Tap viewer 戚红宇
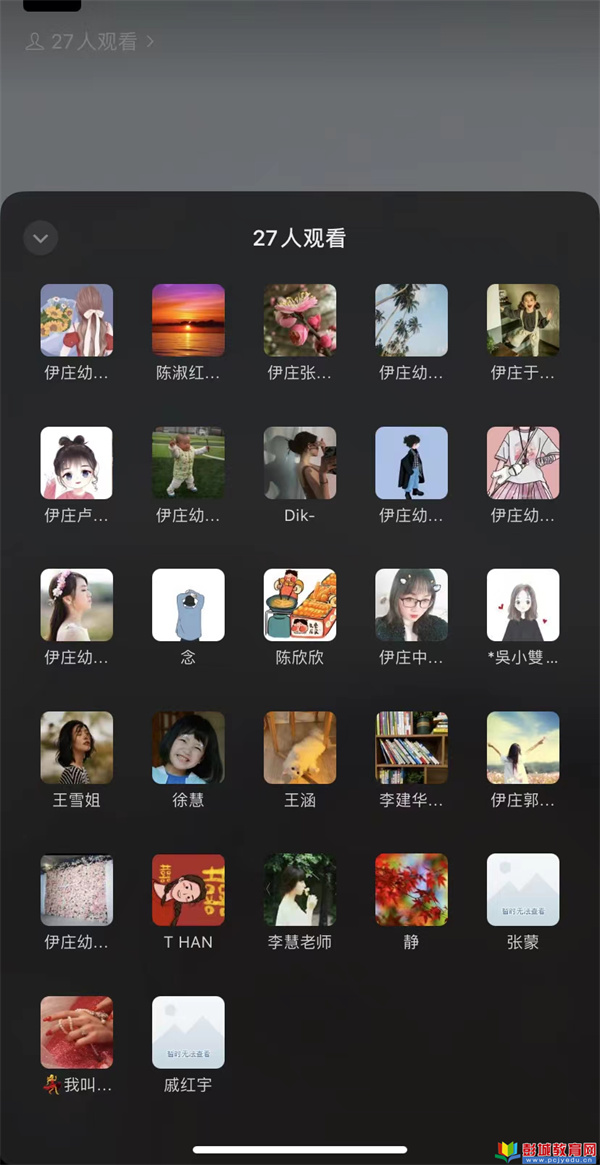600x1165 pixels. coord(188,1032)
